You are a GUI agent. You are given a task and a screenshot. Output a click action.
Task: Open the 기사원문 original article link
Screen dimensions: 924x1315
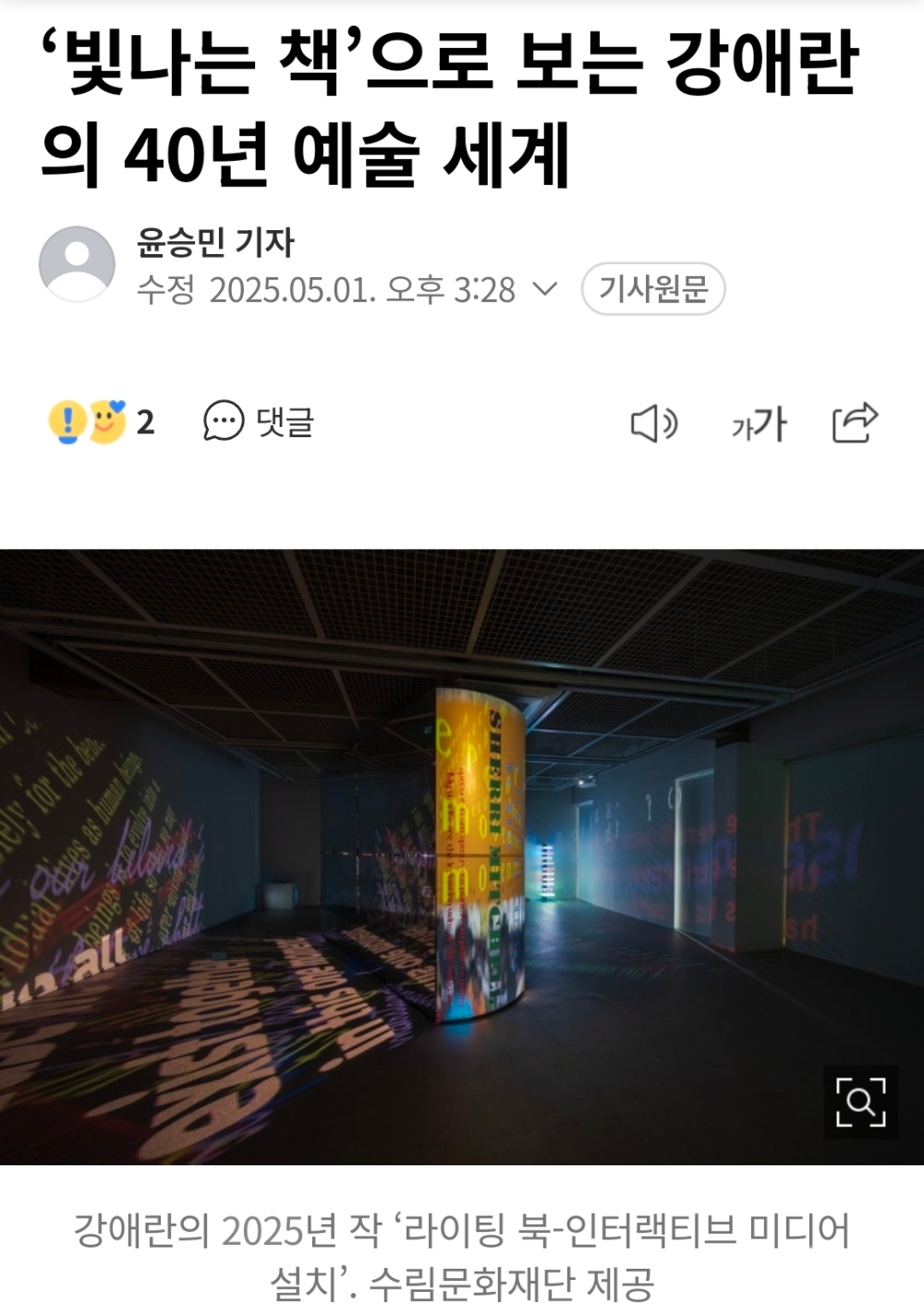(x=652, y=289)
